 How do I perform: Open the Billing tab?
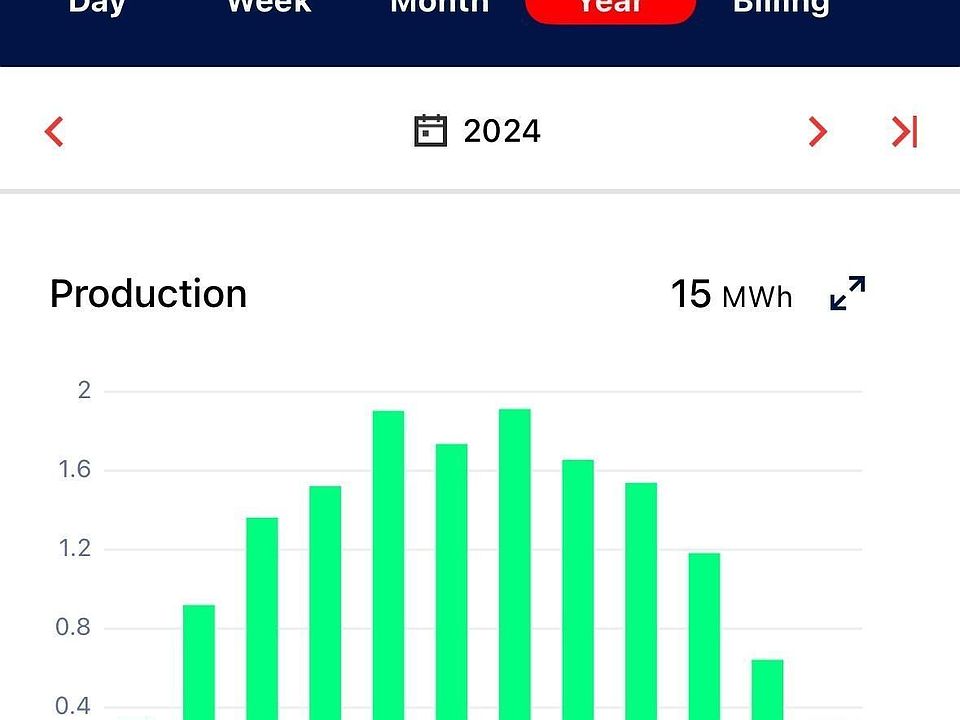(x=781, y=6)
